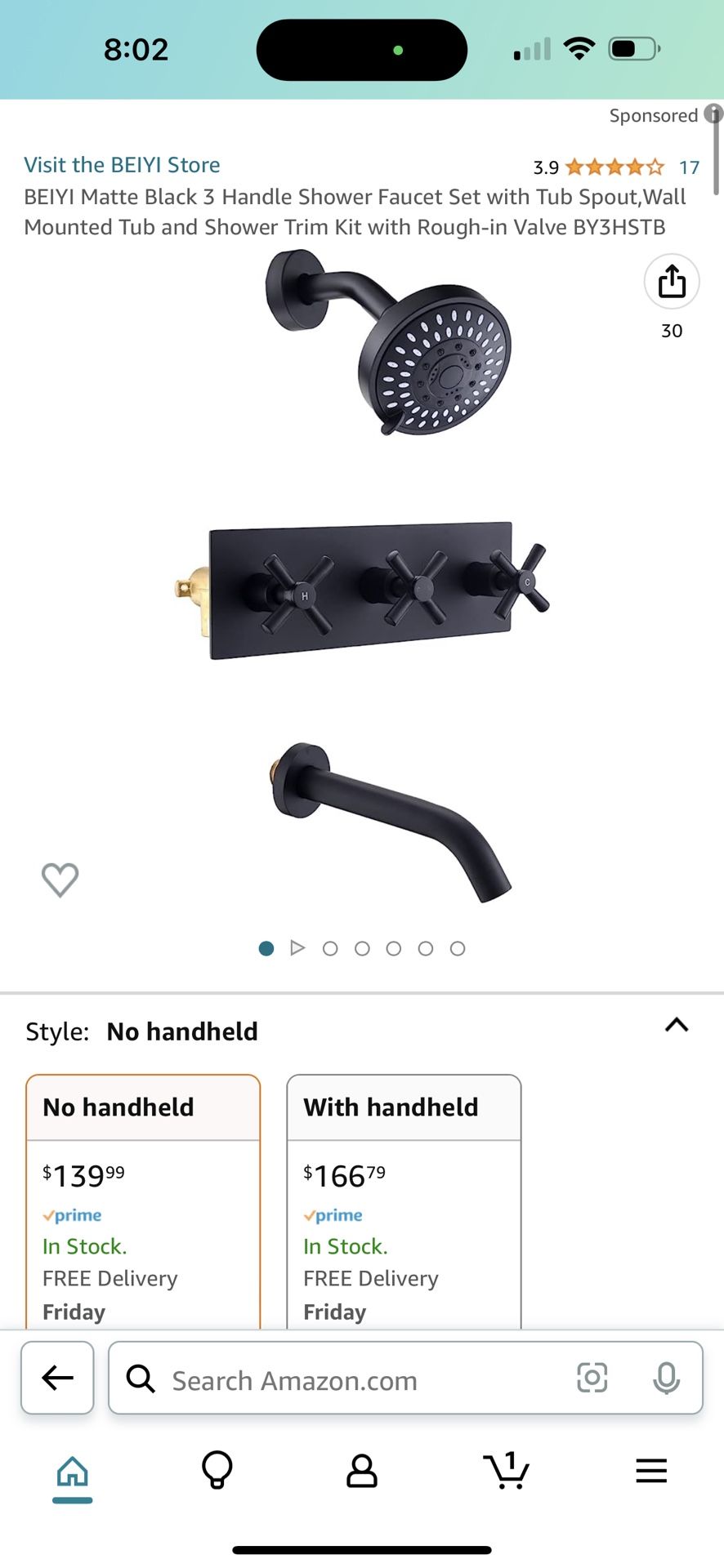The width and height of the screenshot is (724, 1568).
Task: View the shopping cart
Action: pos(507,1471)
